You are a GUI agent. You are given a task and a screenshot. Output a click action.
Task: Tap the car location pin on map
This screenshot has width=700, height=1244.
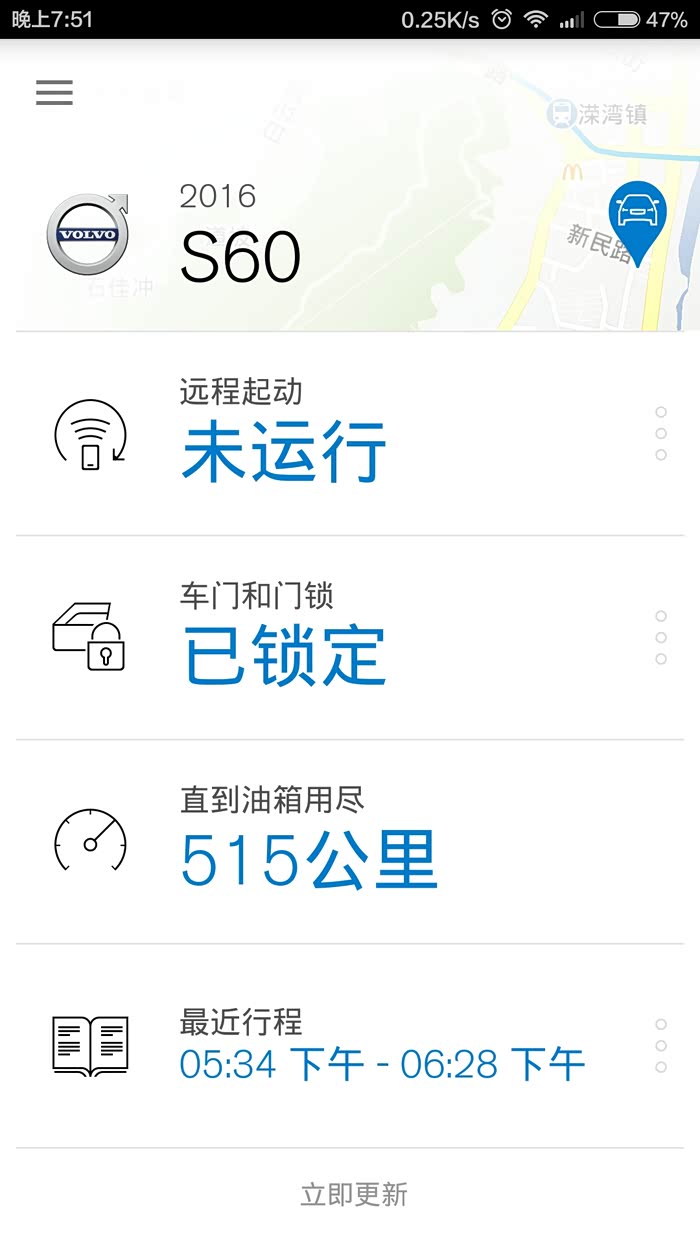point(636,215)
